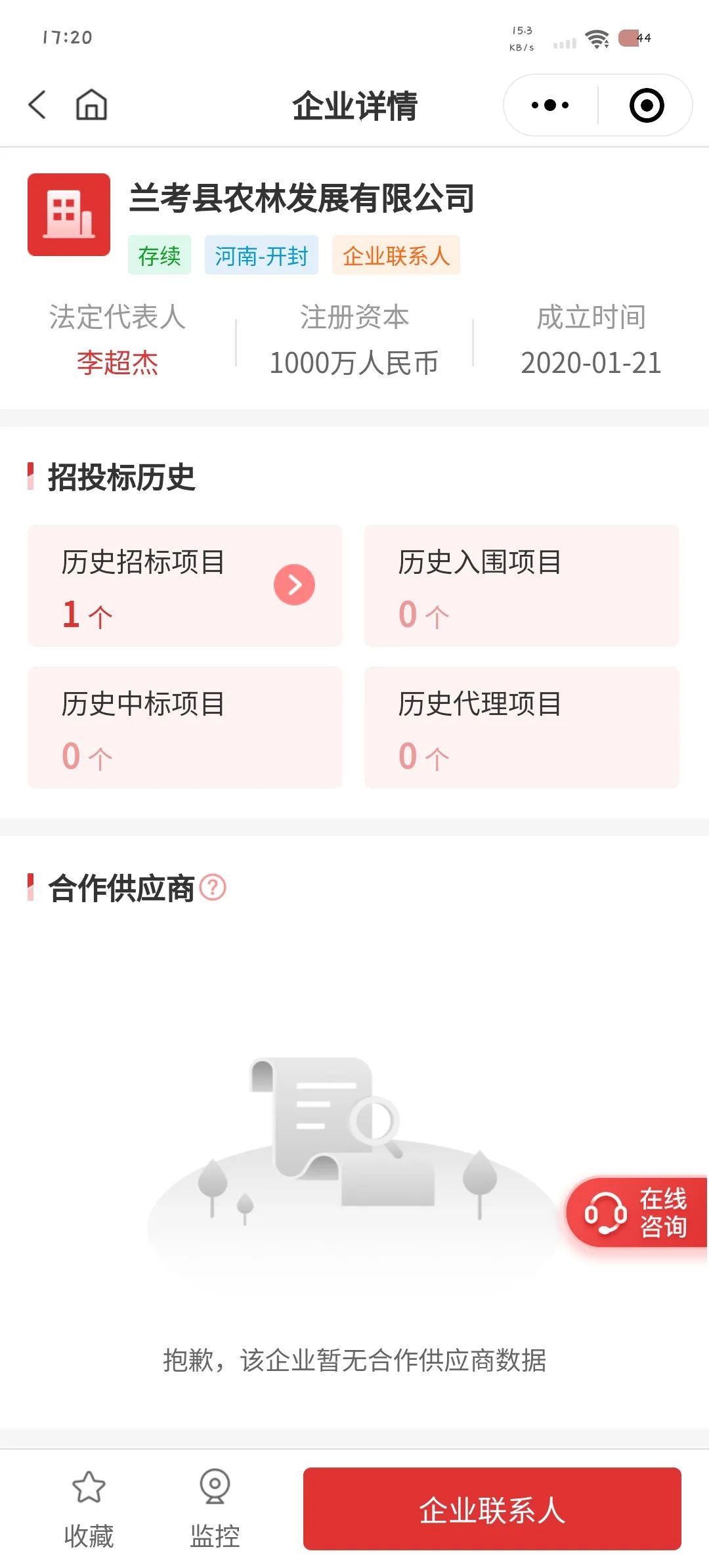The image size is (709, 1568).
Task: Open the 历史入围项目 card
Action: tap(521, 586)
